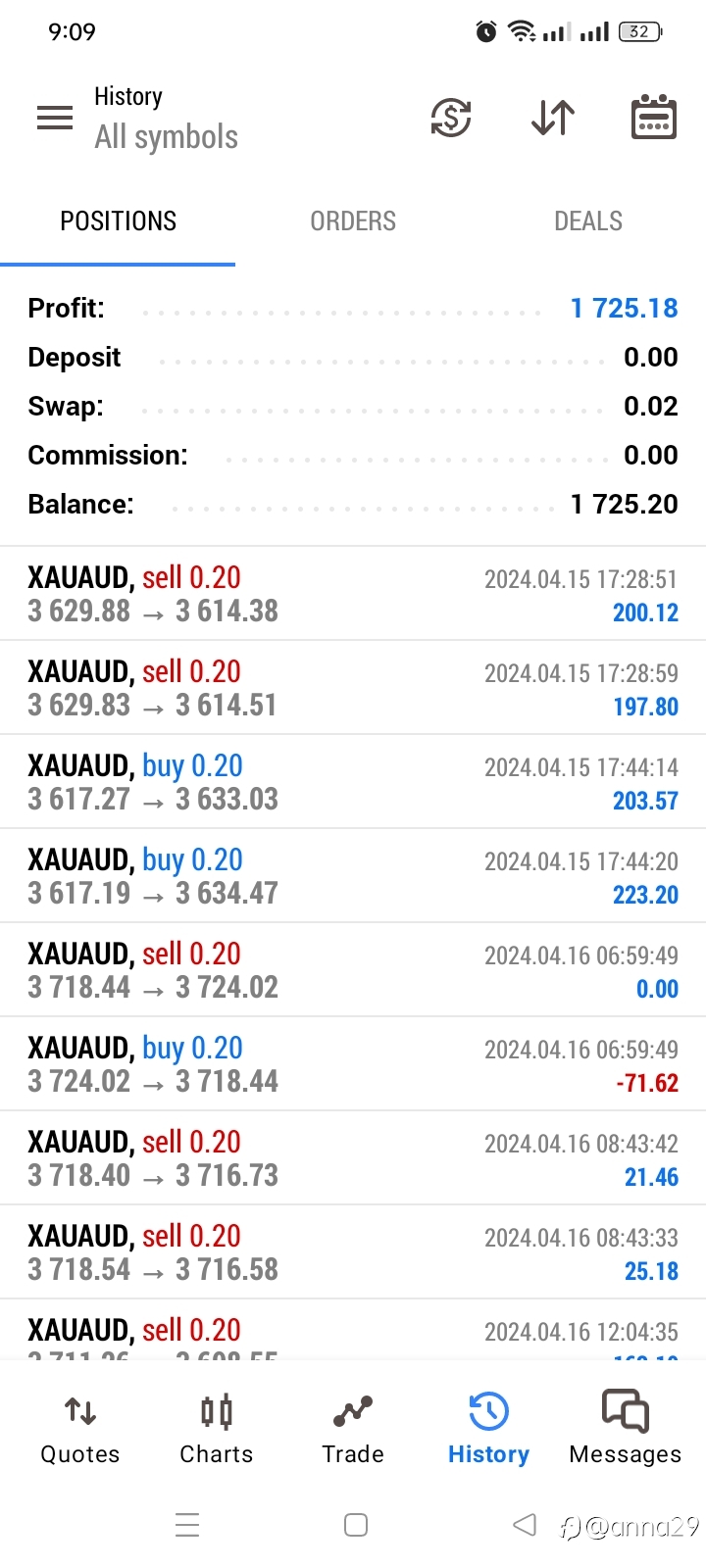706x1568 pixels.
Task: Tap the currency symbol filter icon
Action: pos(451,118)
